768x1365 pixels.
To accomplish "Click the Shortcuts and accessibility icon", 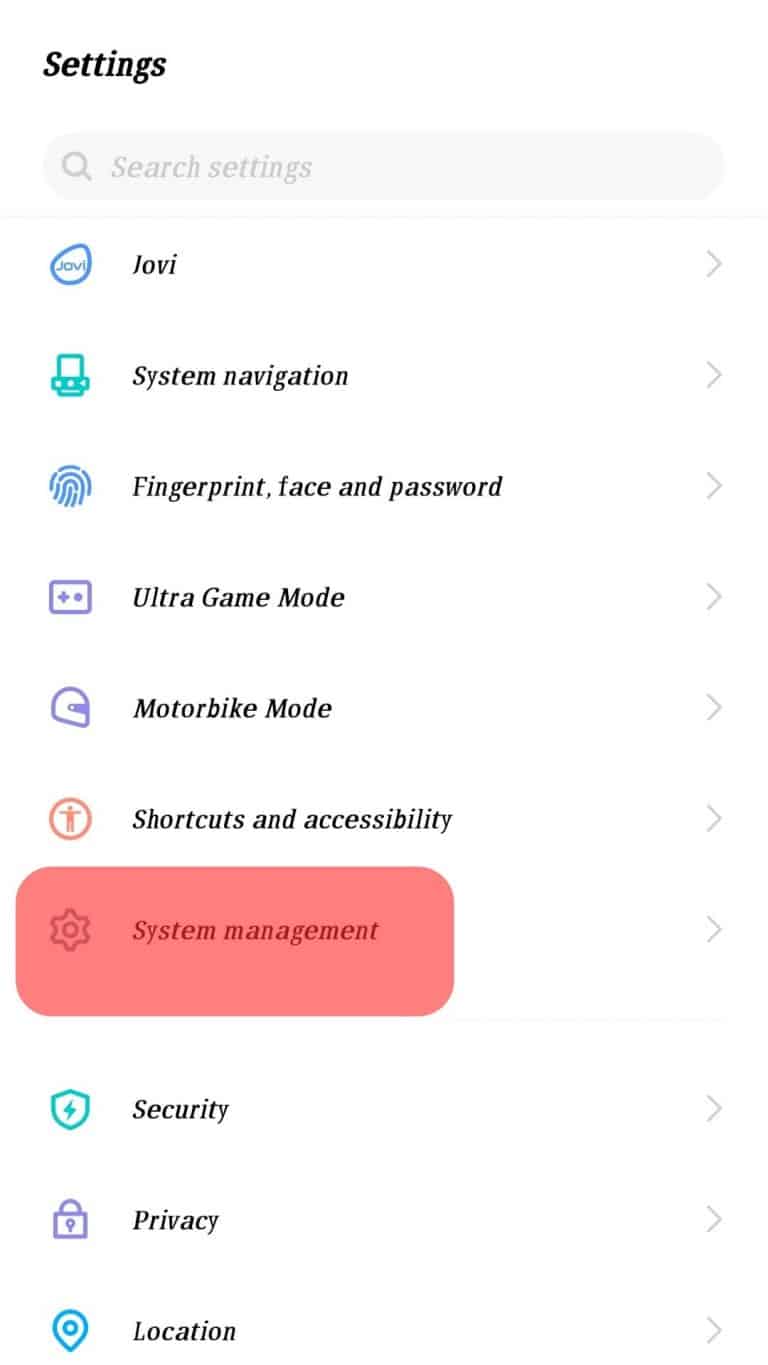I will click(x=70, y=819).
